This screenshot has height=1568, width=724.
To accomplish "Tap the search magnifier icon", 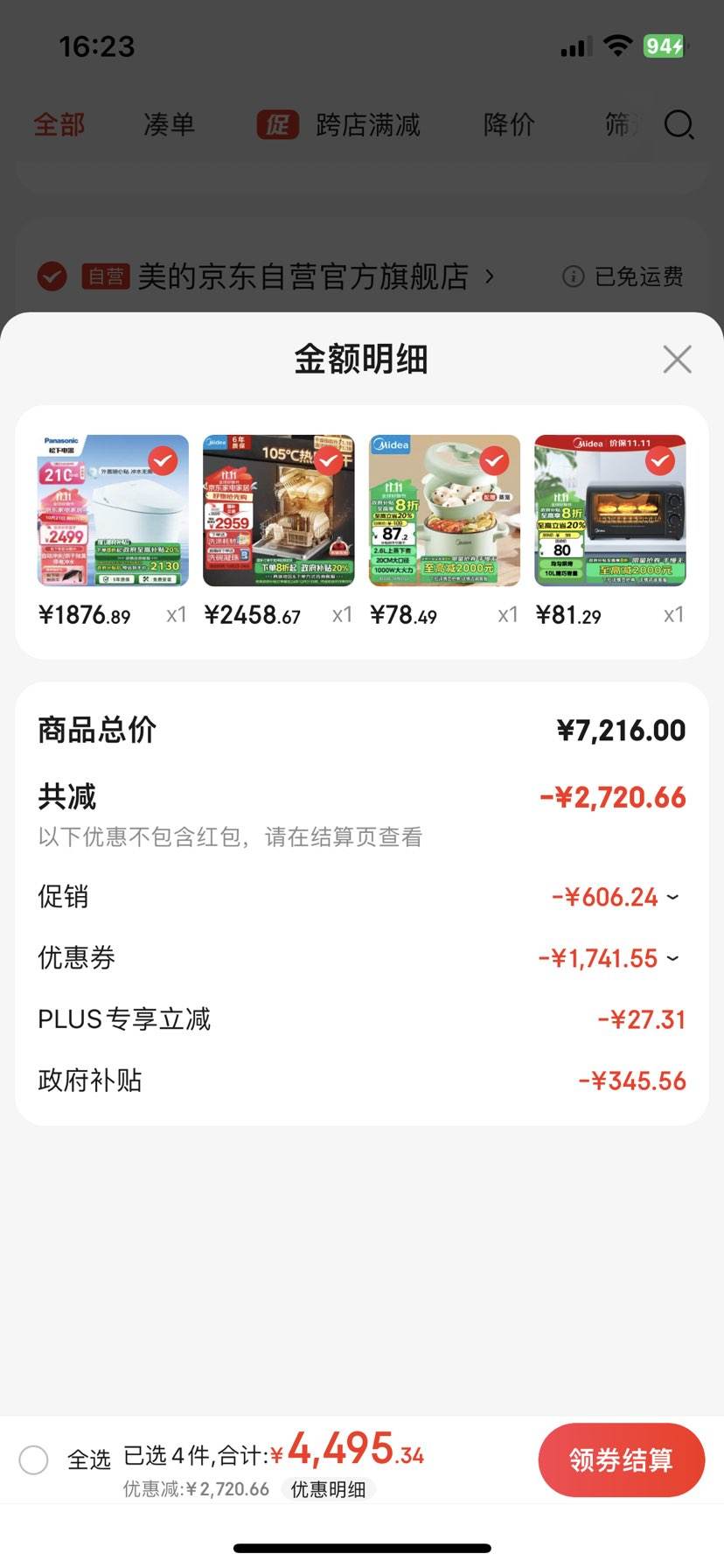I will (679, 125).
